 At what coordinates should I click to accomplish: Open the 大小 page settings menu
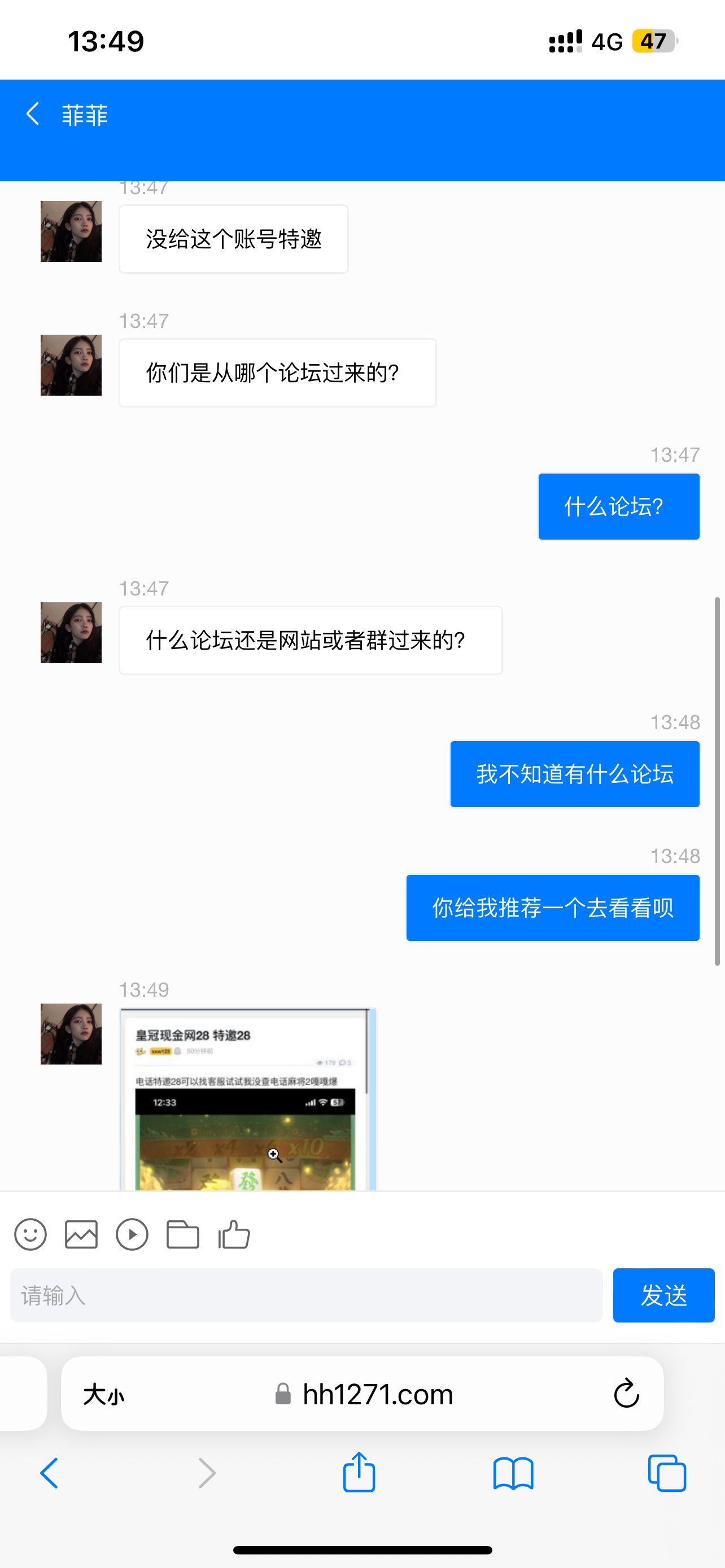(104, 1395)
